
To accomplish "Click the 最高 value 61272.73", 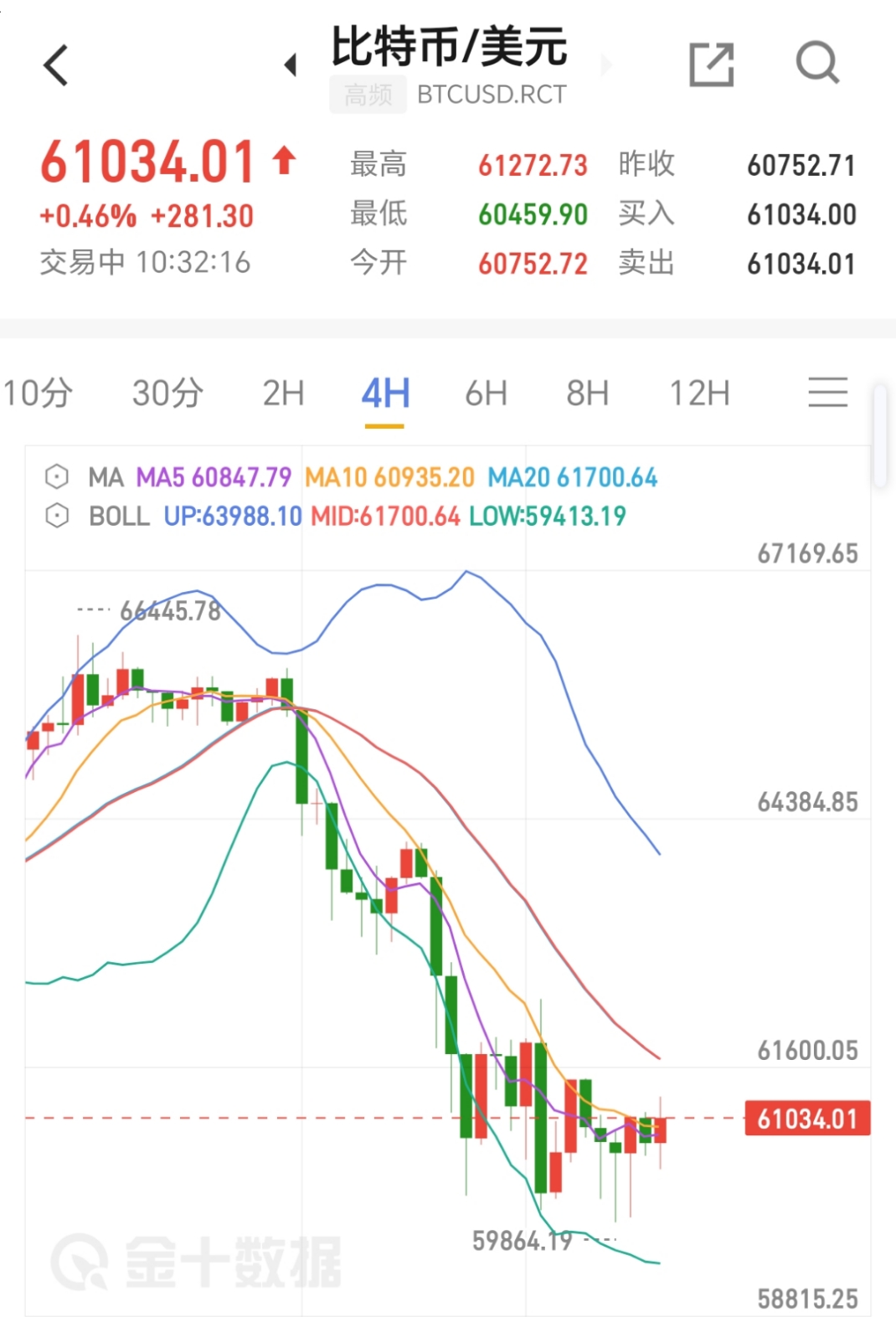I will point(533,165).
